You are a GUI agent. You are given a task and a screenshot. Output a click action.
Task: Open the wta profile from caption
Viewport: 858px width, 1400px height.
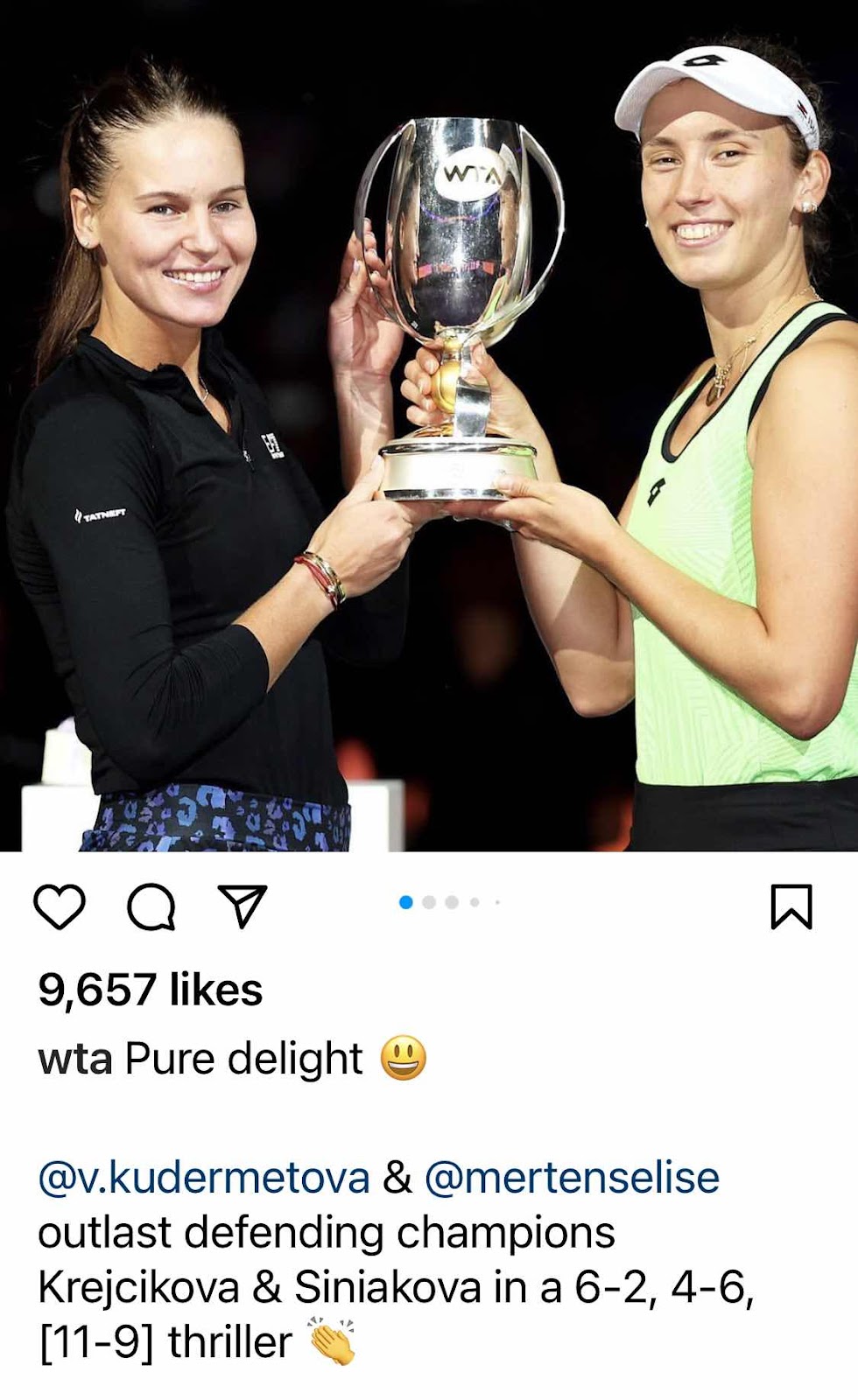coord(74,1059)
